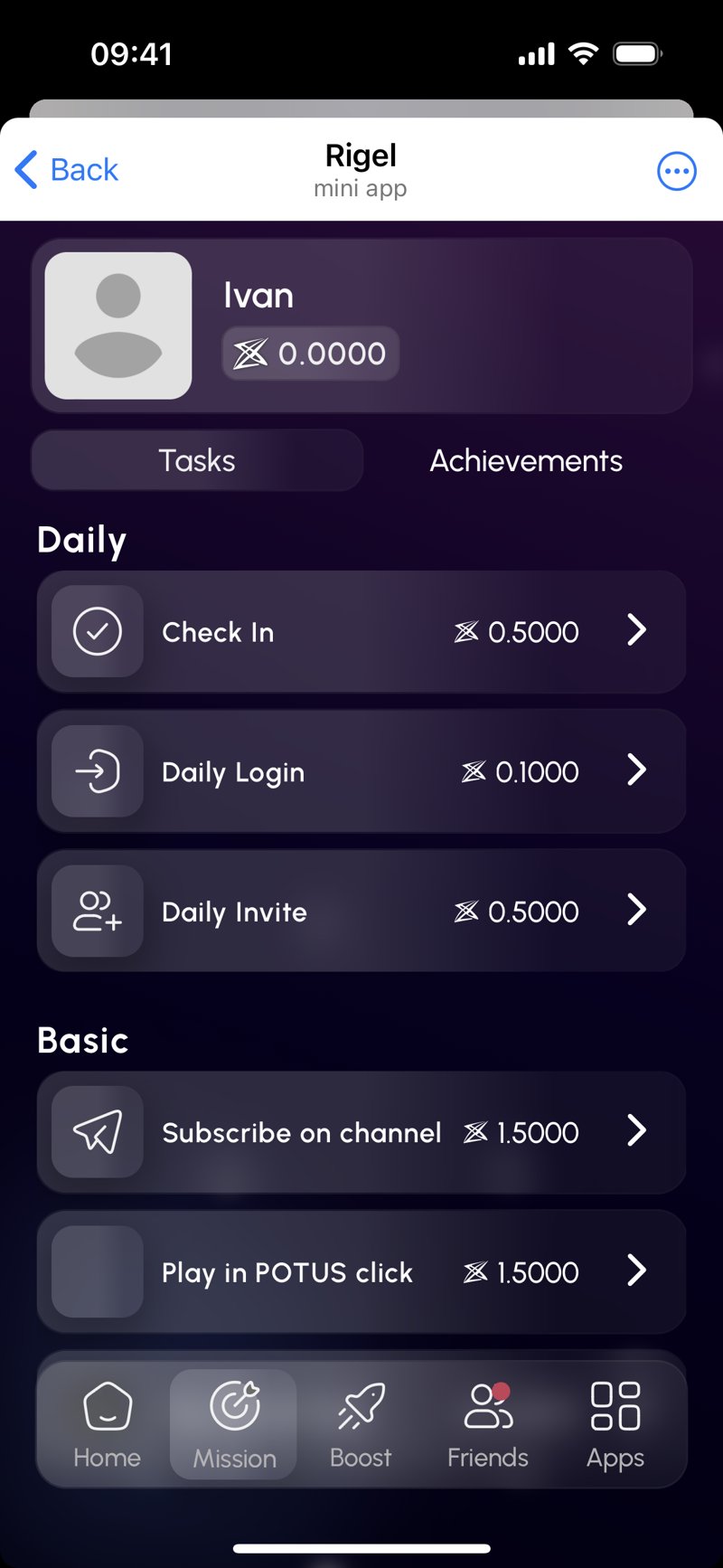The width and height of the screenshot is (723, 1568).
Task: Expand the Check In task details
Action: [637, 631]
